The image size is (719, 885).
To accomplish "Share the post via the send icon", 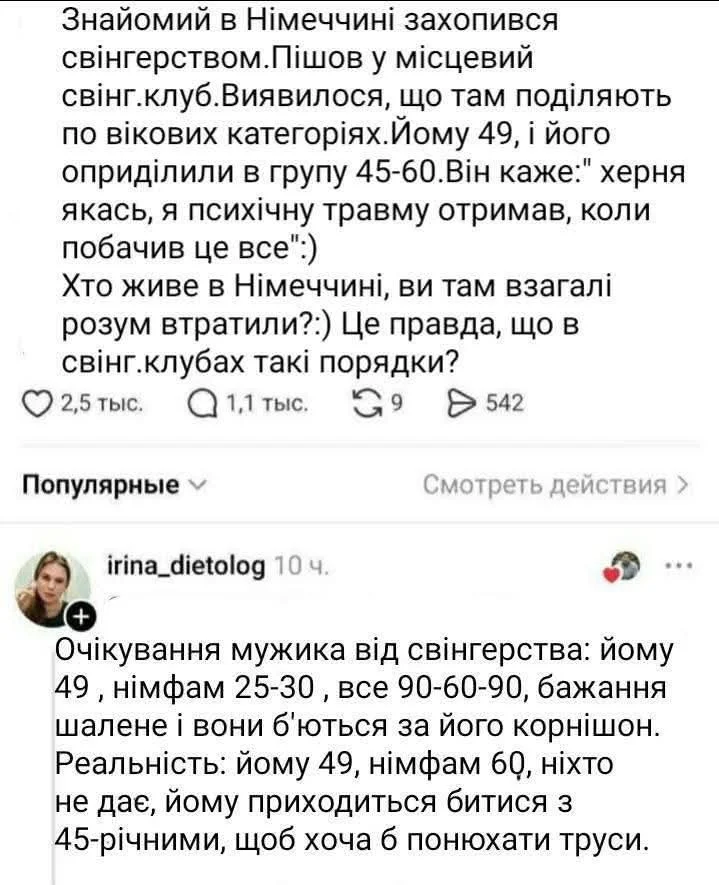I will point(457,404).
